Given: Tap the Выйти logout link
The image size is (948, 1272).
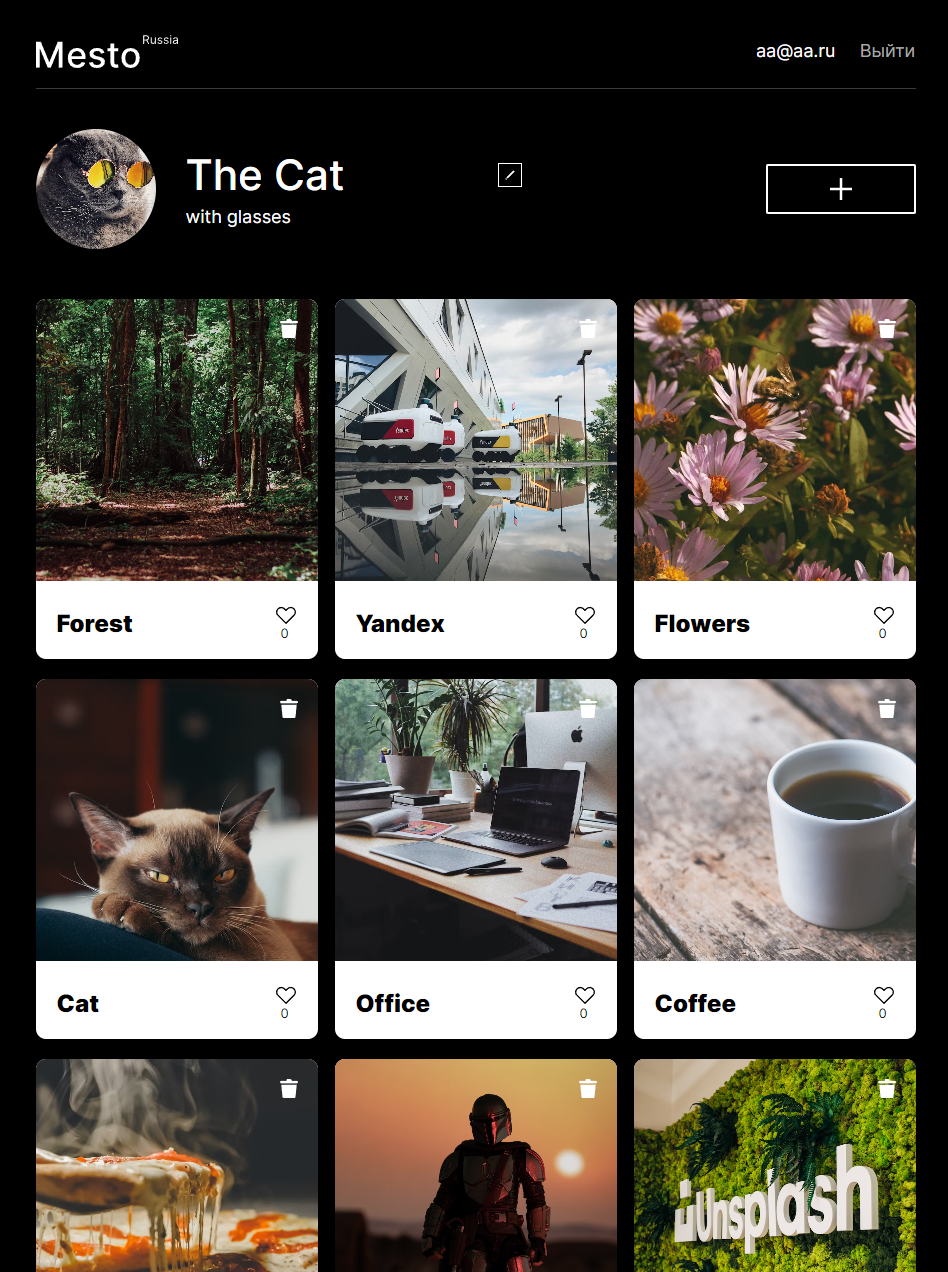Looking at the screenshot, I should coord(887,51).
